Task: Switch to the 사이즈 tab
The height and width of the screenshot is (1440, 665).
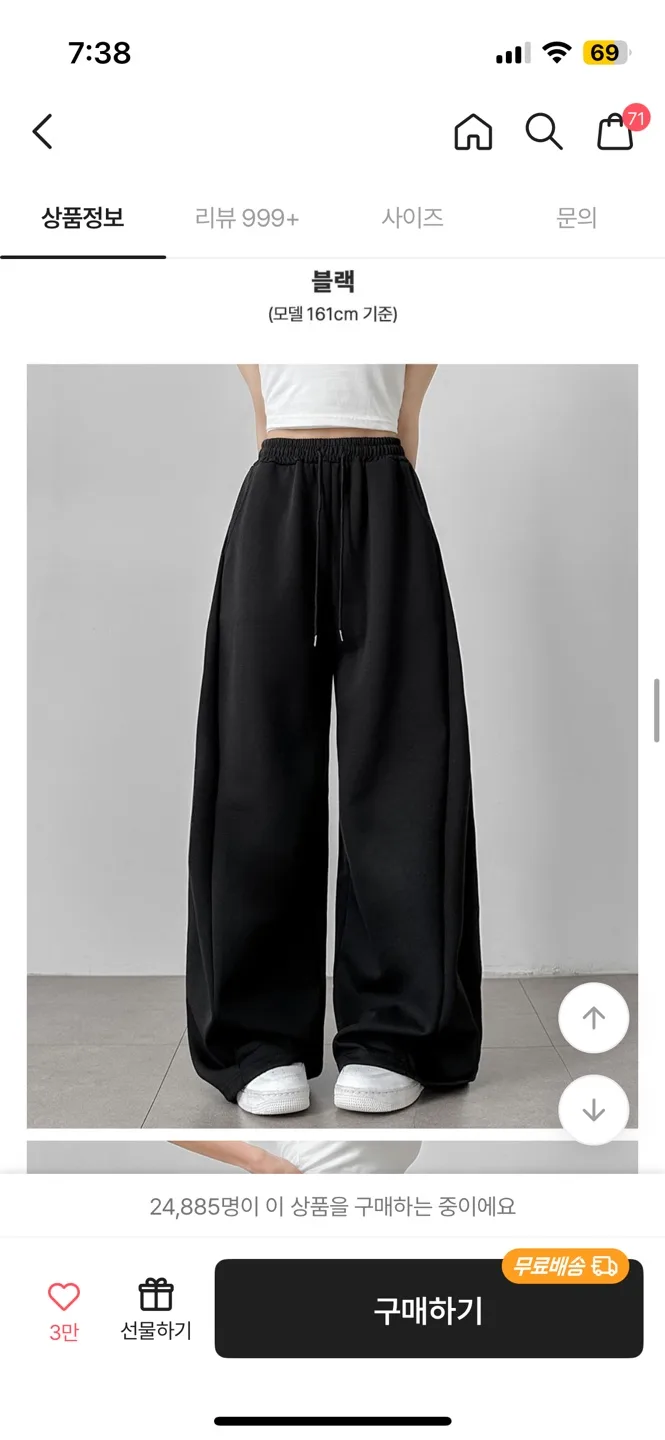Action: (412, 218)
